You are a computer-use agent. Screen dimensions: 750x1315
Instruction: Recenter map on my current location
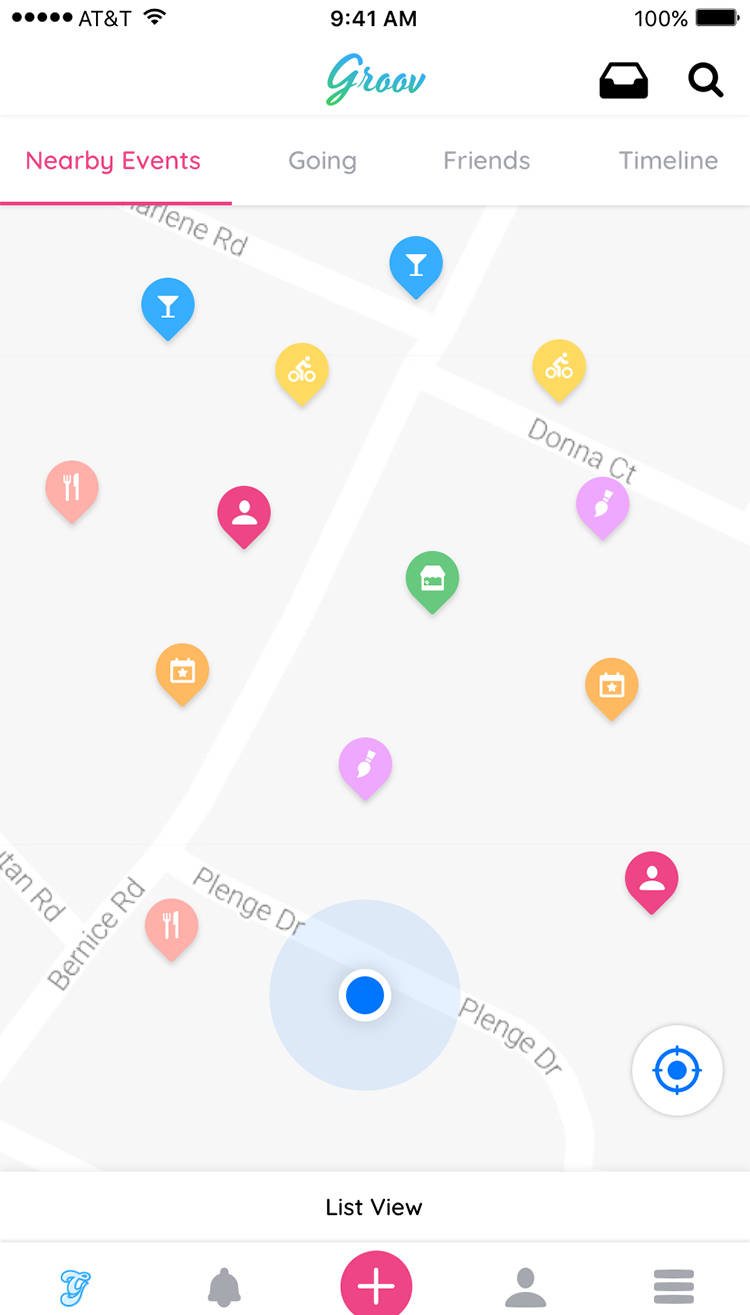(677, 1071)
